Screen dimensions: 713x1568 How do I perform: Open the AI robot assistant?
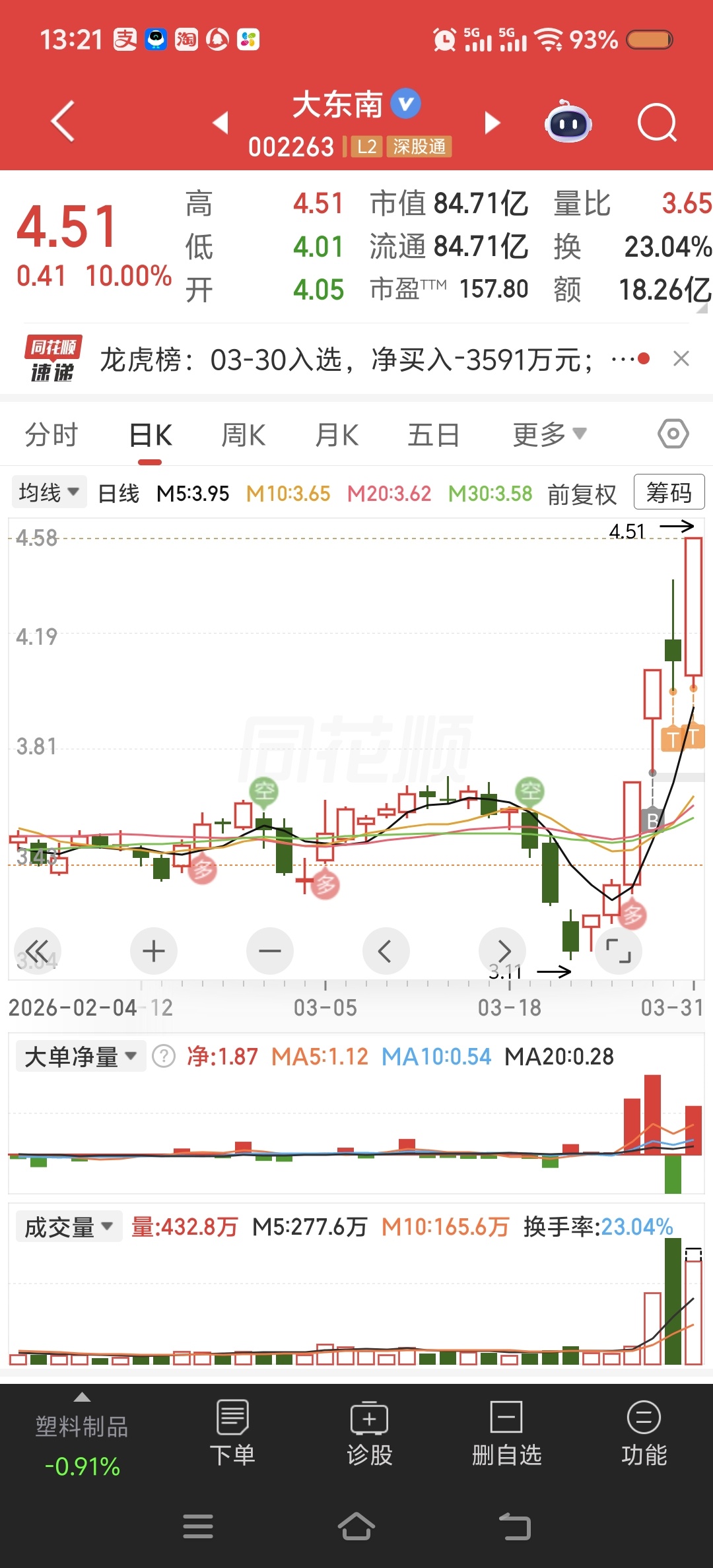(x=568, y=123)
